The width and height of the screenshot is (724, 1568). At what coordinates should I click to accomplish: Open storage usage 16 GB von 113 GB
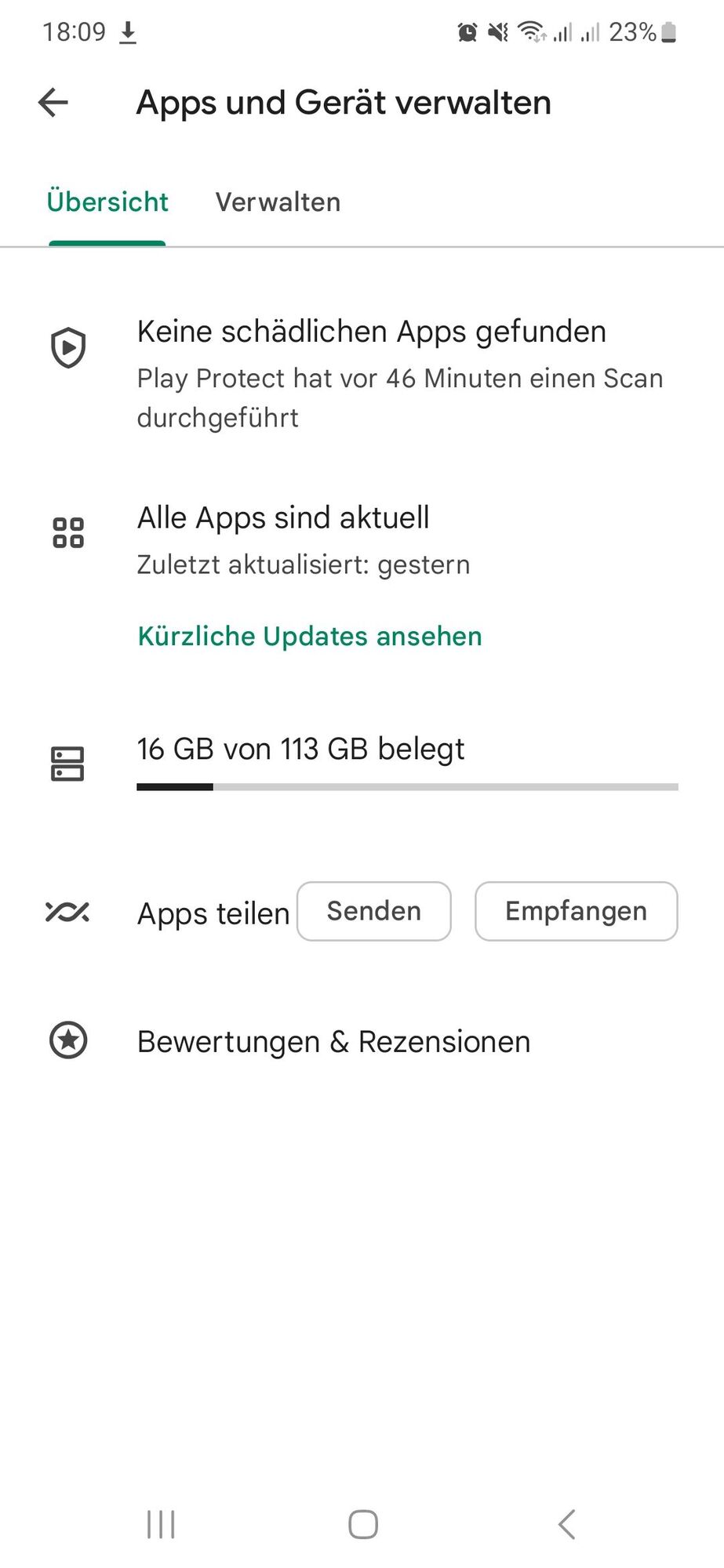click(x=362, y=761)
